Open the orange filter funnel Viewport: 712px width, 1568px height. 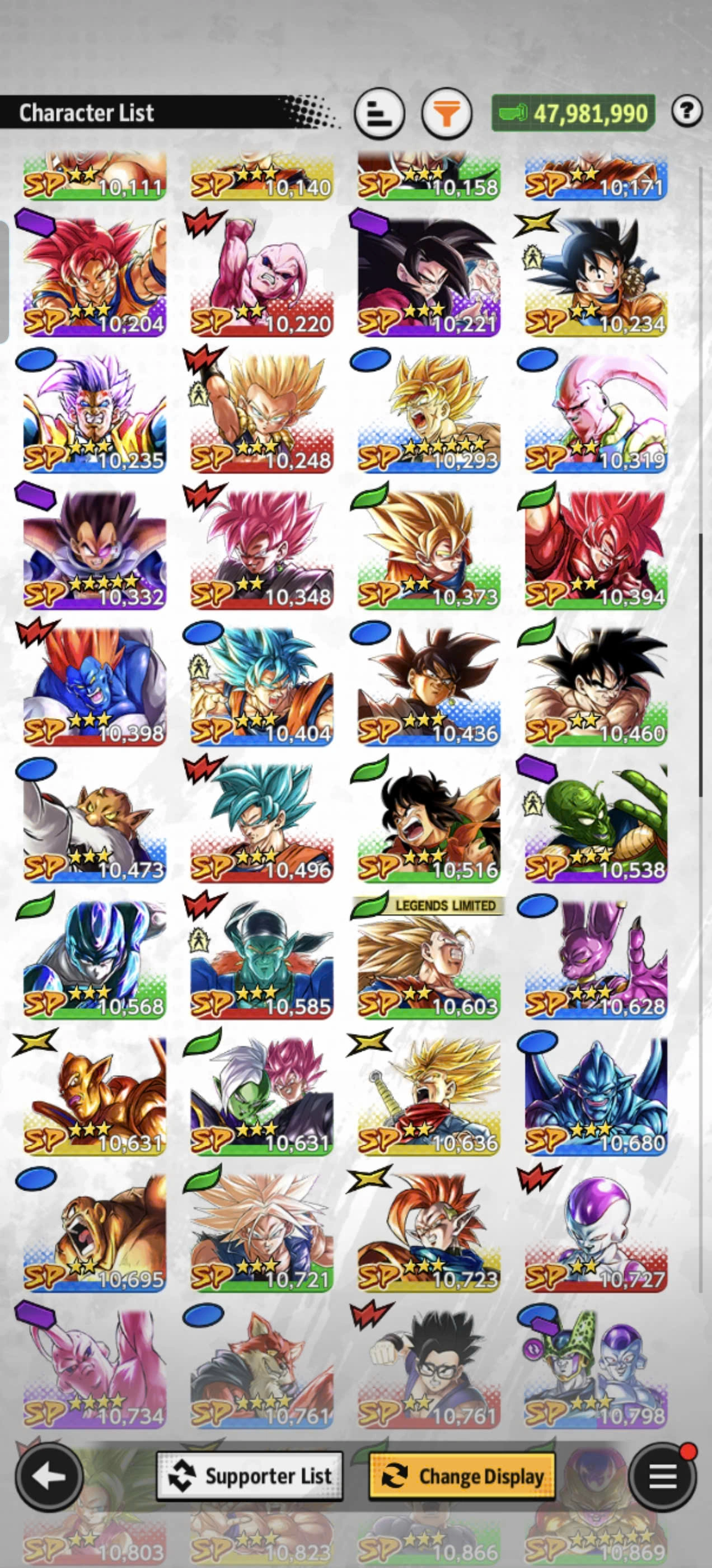point(447,113)
